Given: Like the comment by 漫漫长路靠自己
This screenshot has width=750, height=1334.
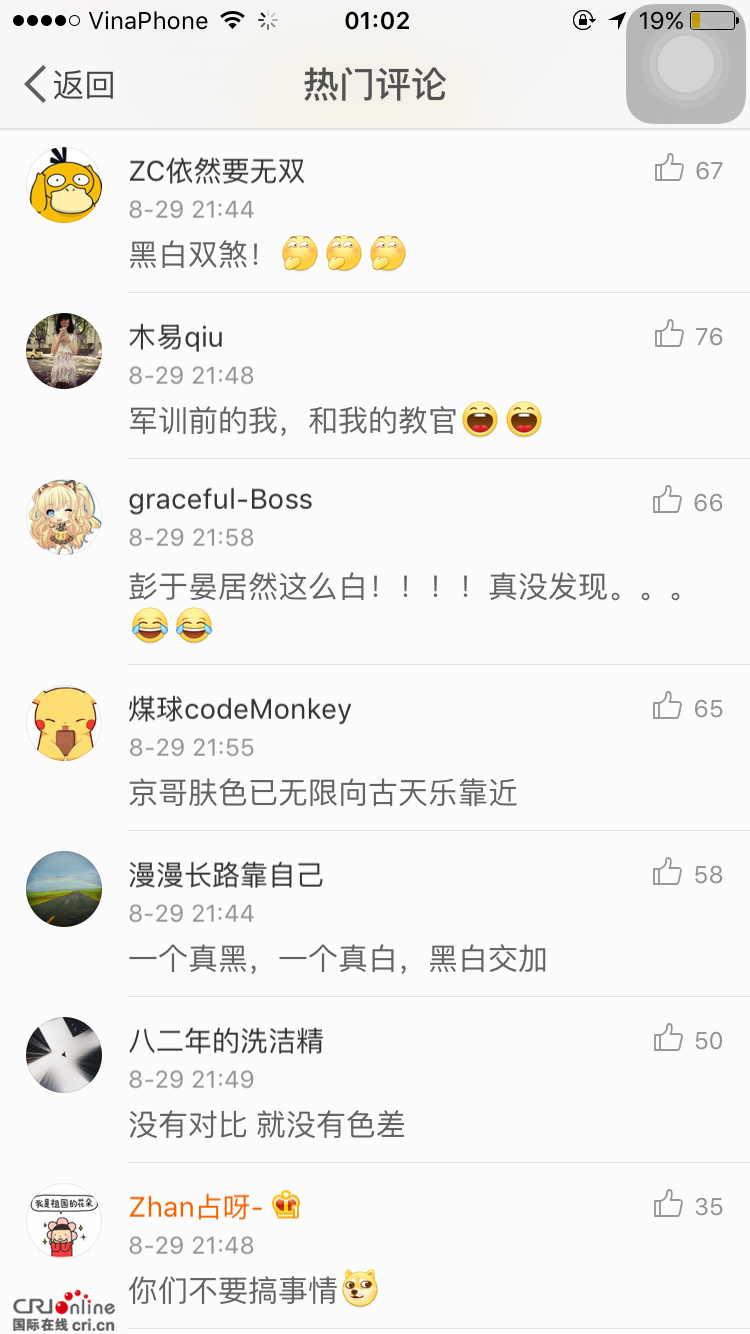Looking at the screenshot, I should [668, 873].
